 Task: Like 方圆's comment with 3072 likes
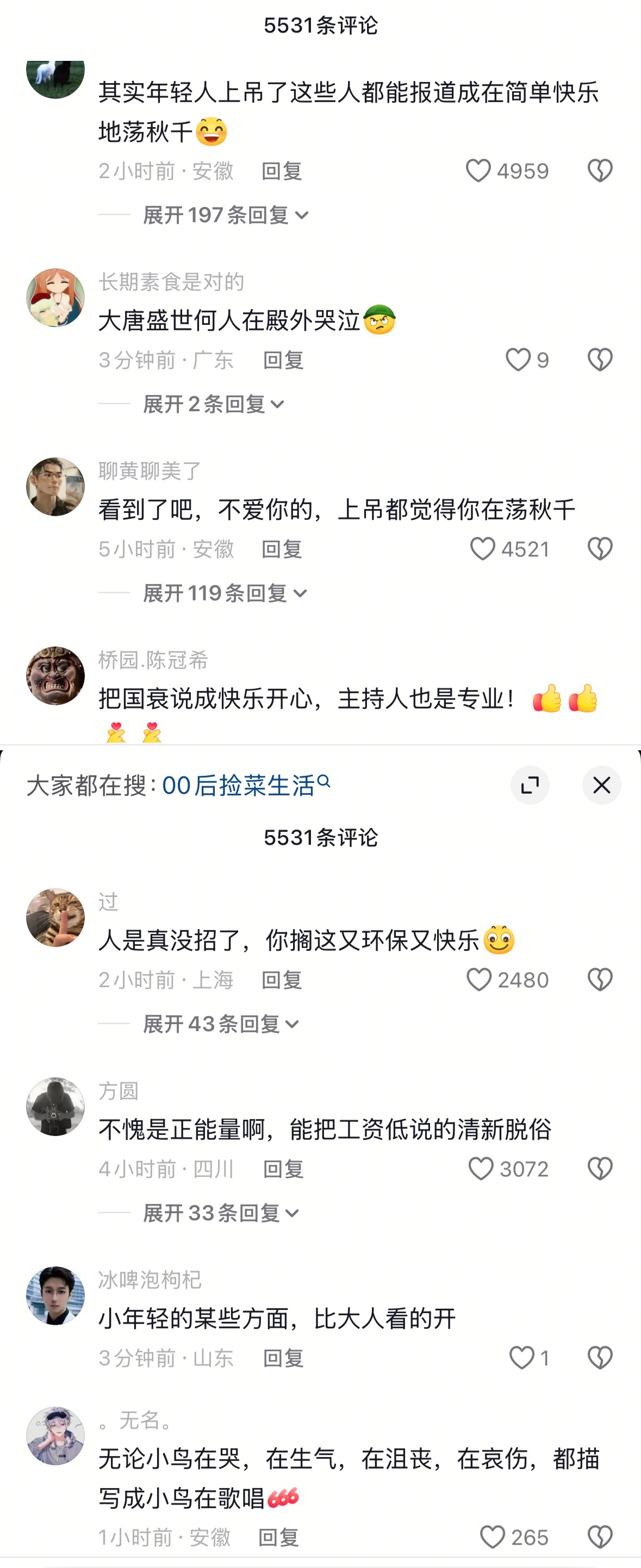[x=481, y=1169]
